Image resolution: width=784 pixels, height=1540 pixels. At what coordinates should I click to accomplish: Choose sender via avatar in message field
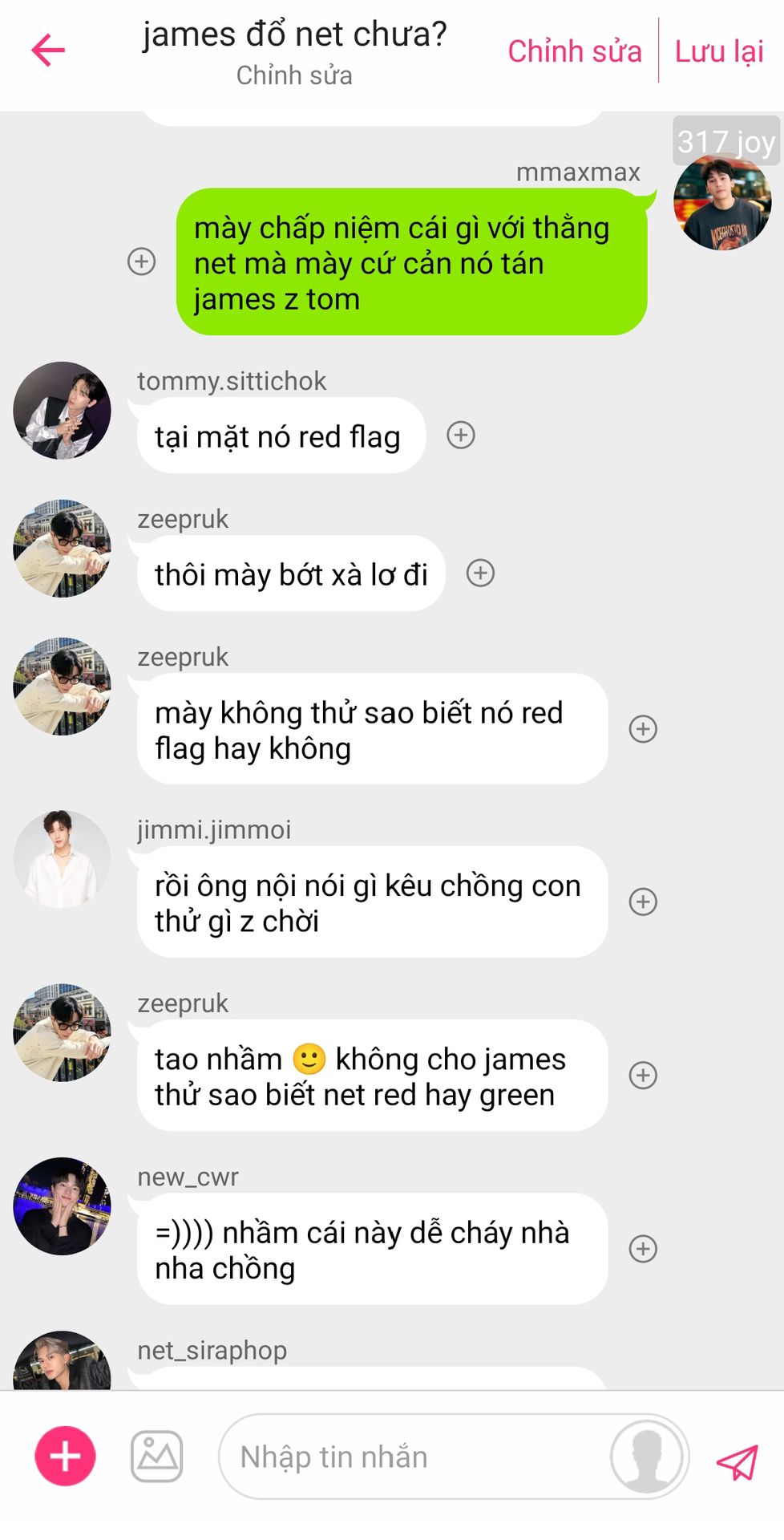tap(647, 1457)
